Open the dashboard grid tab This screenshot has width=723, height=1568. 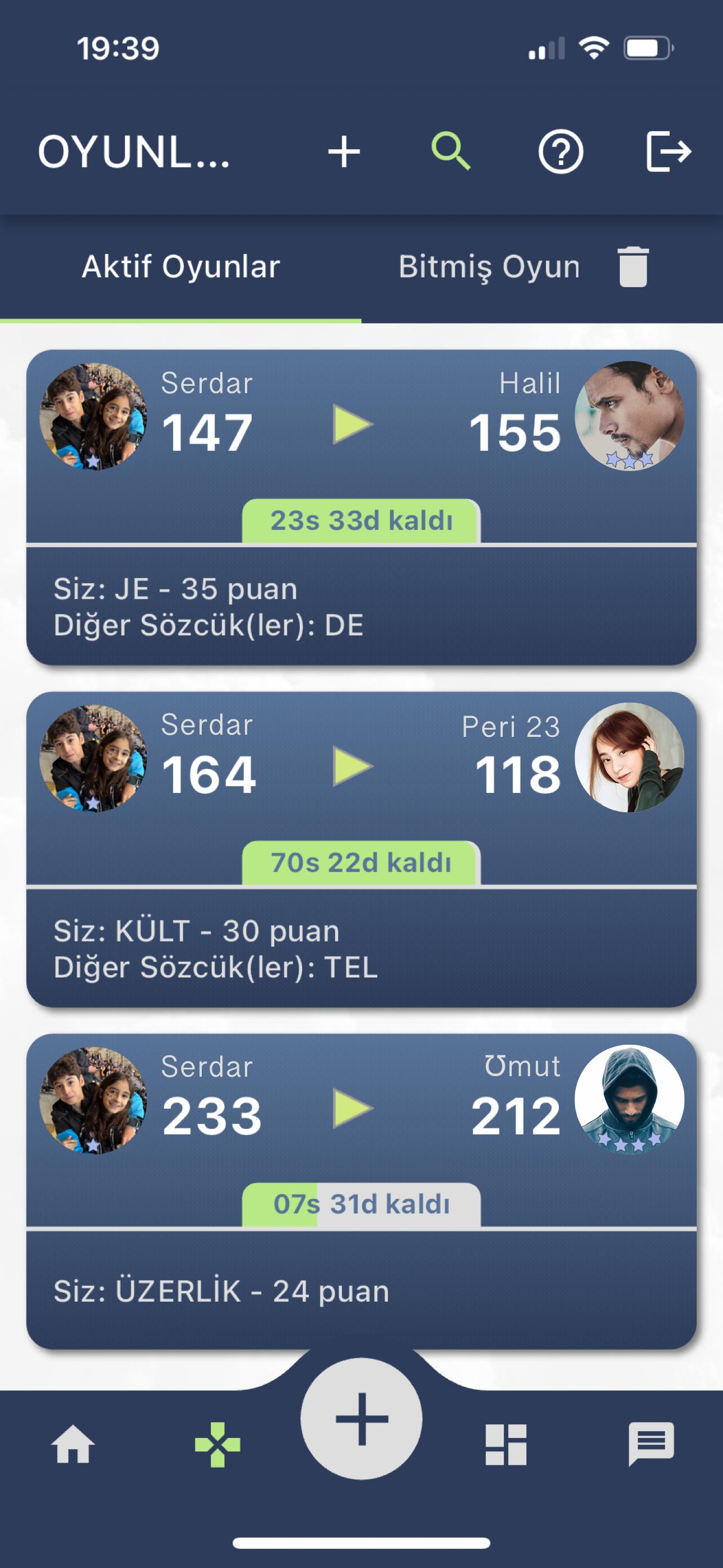coord(506,1444)
